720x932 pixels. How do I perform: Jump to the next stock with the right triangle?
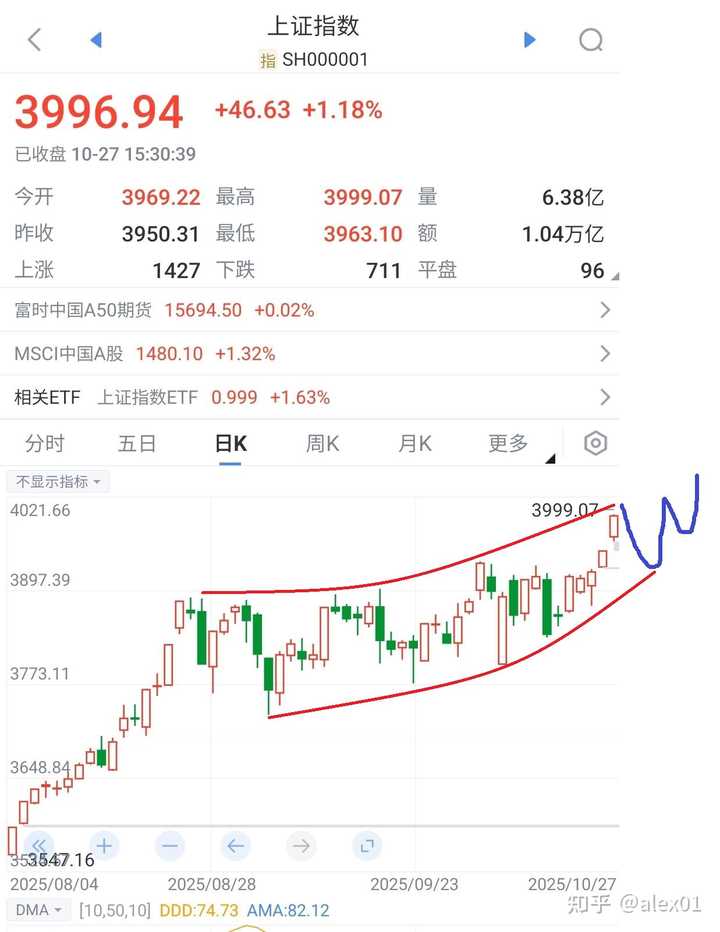[x=530, y=40]
